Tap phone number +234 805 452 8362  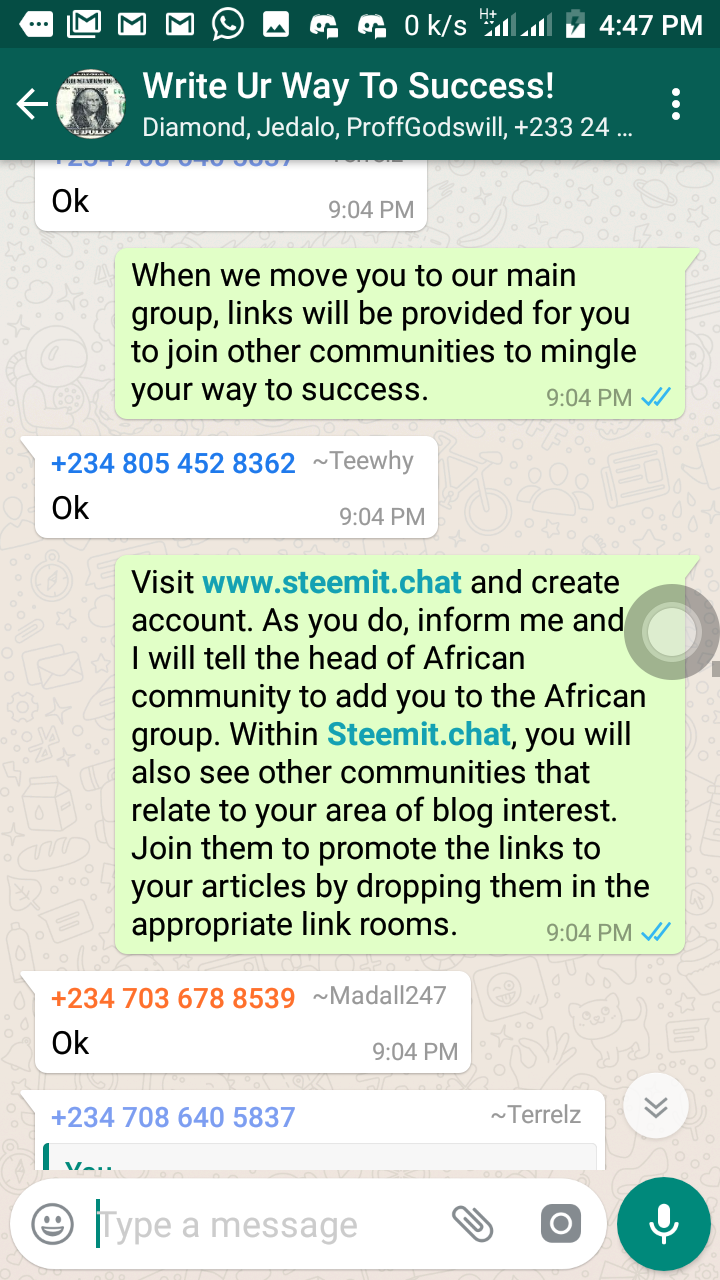173,463
